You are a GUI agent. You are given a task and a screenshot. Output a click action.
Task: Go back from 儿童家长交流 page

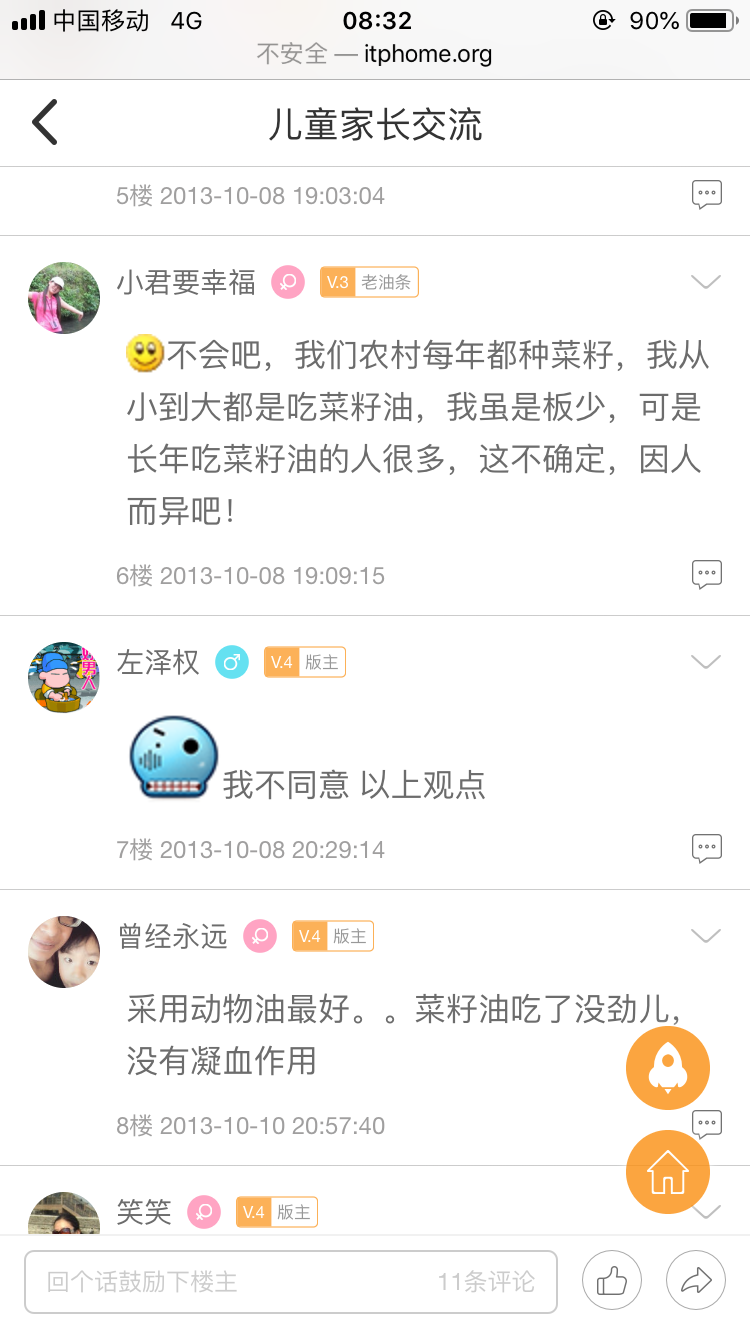[x=45, y=123]
